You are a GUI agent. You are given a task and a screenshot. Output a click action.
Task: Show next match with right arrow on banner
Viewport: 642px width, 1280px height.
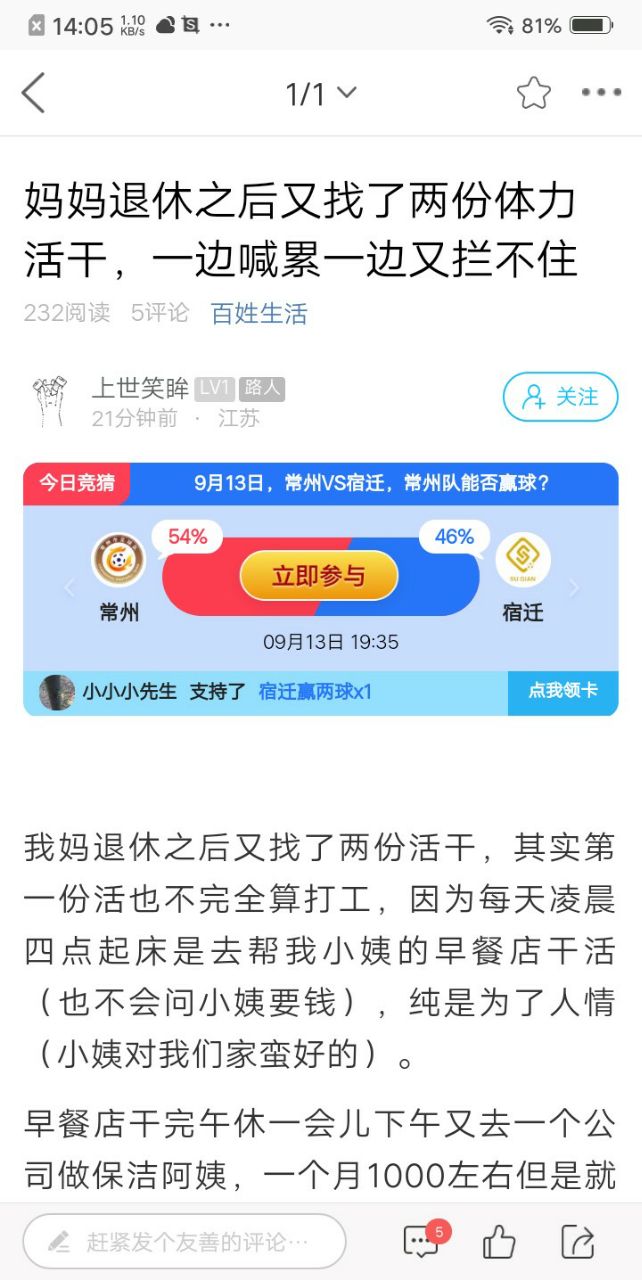coord(574,588)
